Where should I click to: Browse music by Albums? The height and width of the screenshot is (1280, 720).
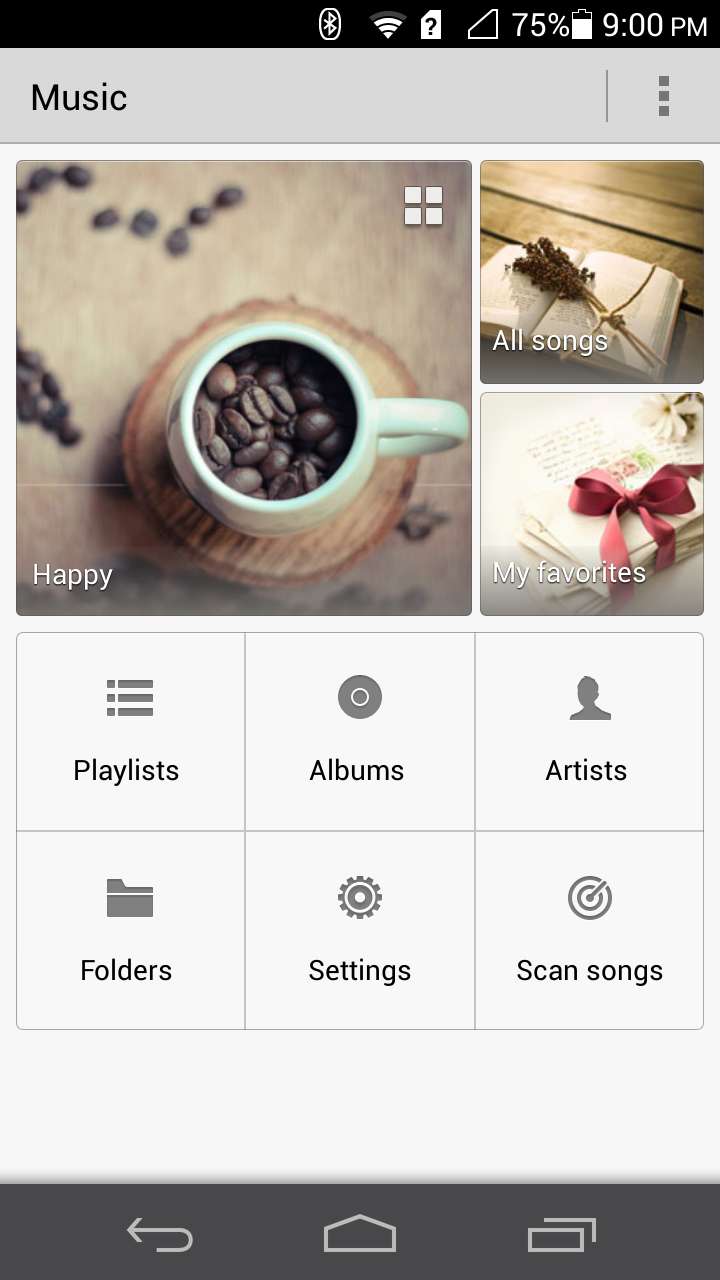coord(360,732)
